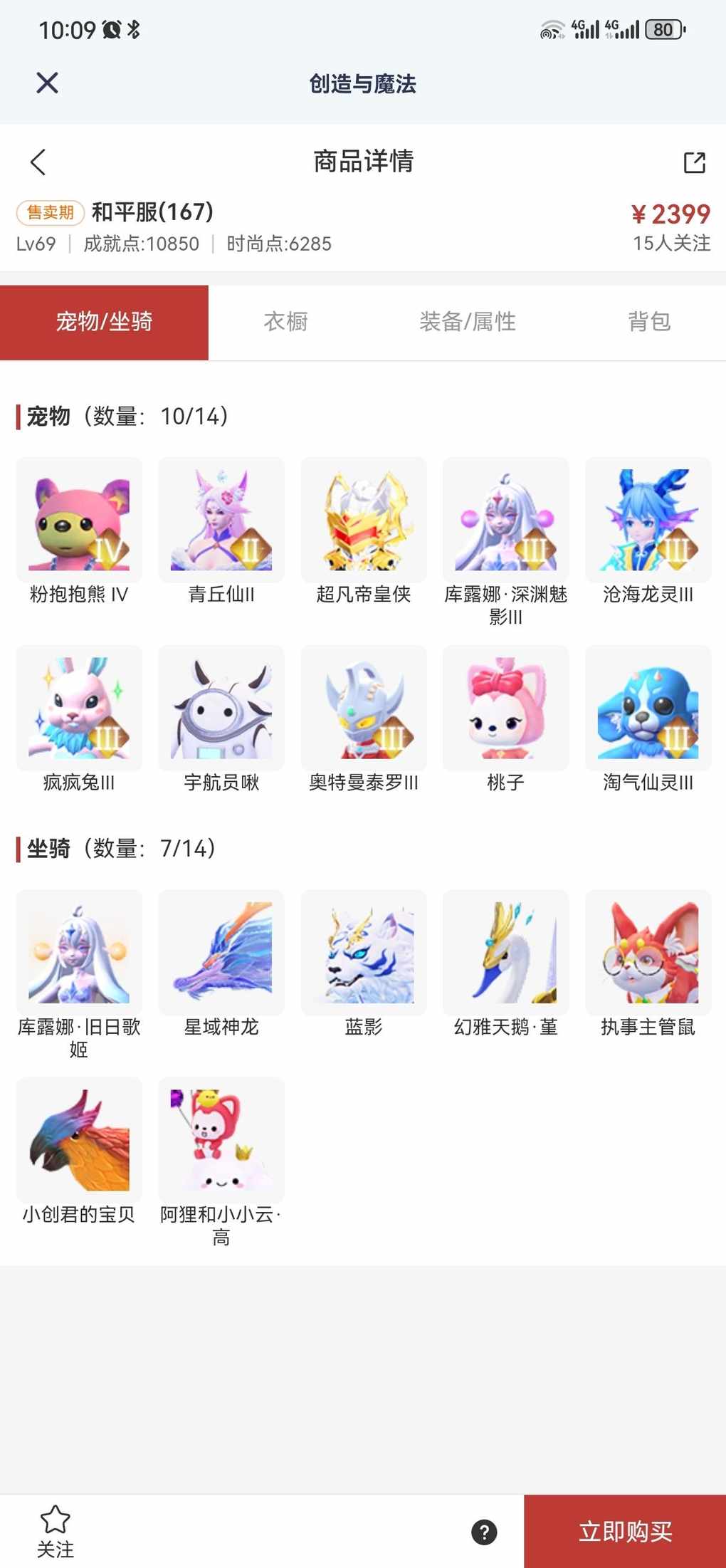Open the help question mark icon
Screen dimensions: 726x1568
point(484,1532)
